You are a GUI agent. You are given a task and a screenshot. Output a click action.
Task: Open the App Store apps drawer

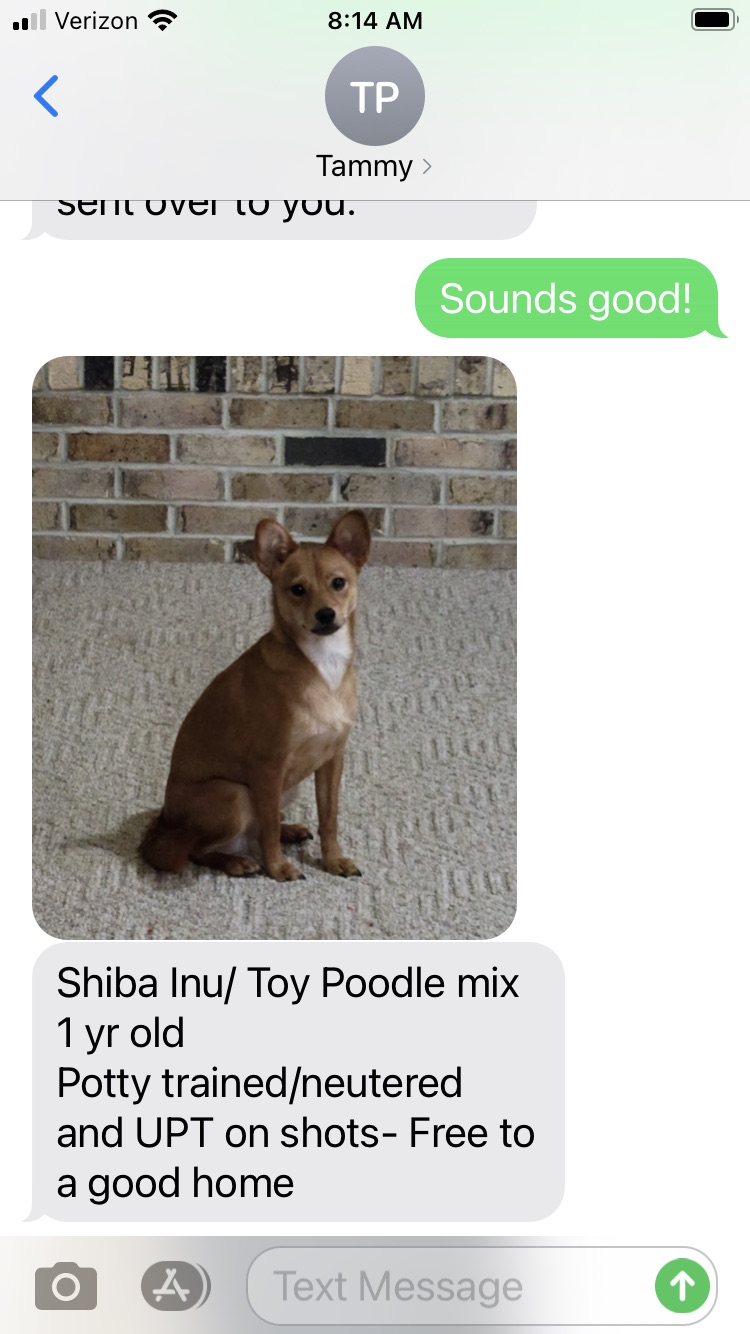click(175, 1286)
